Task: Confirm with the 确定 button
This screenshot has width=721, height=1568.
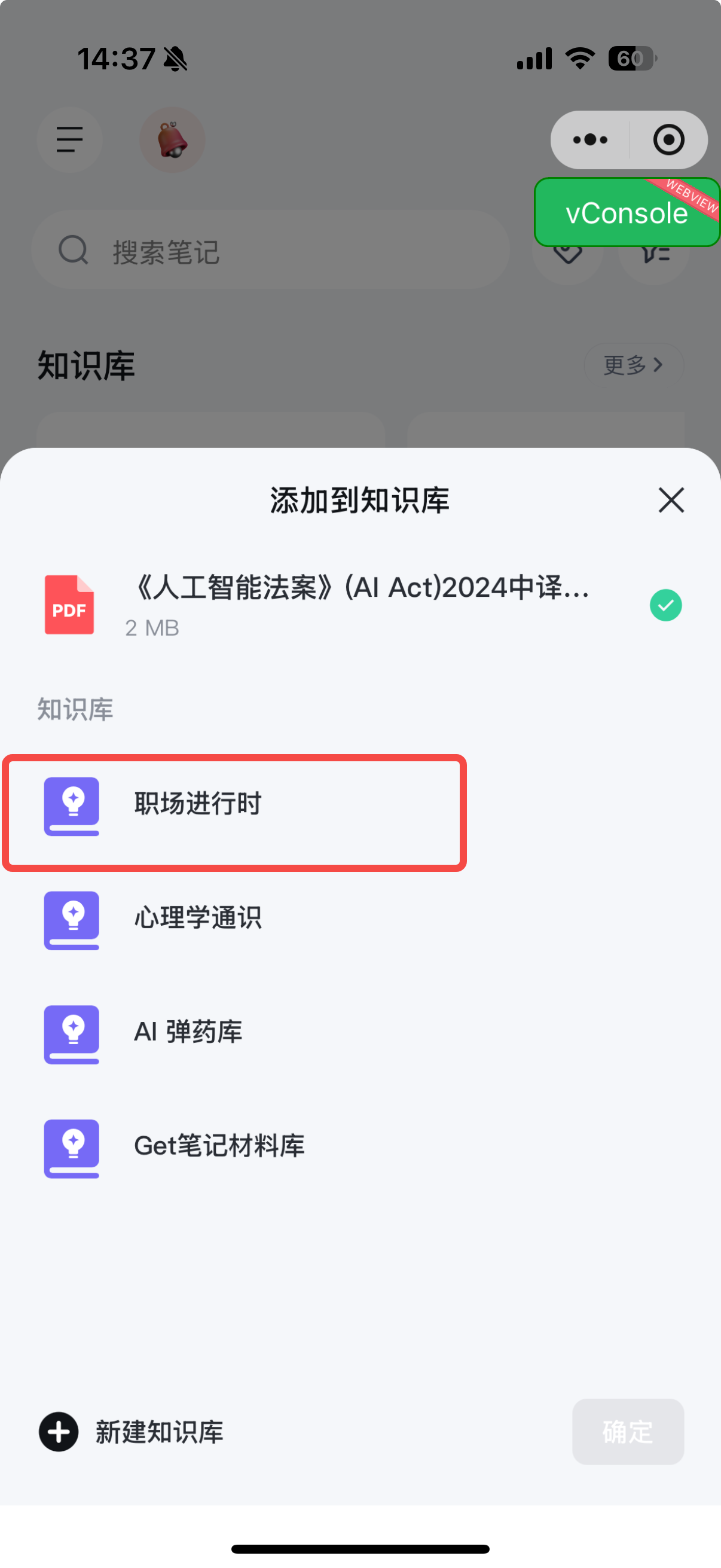Action: [x=627, y=1432]
